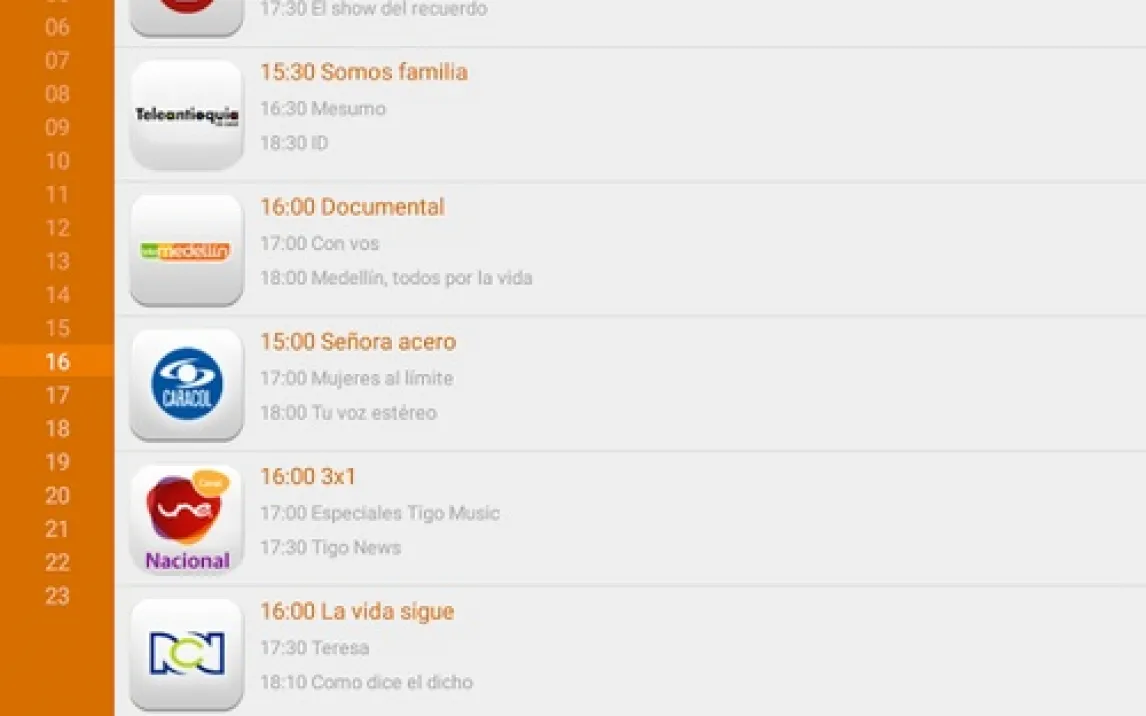Select hour 23 in the sidebar
1146x716 pixels.
point(57,596)
